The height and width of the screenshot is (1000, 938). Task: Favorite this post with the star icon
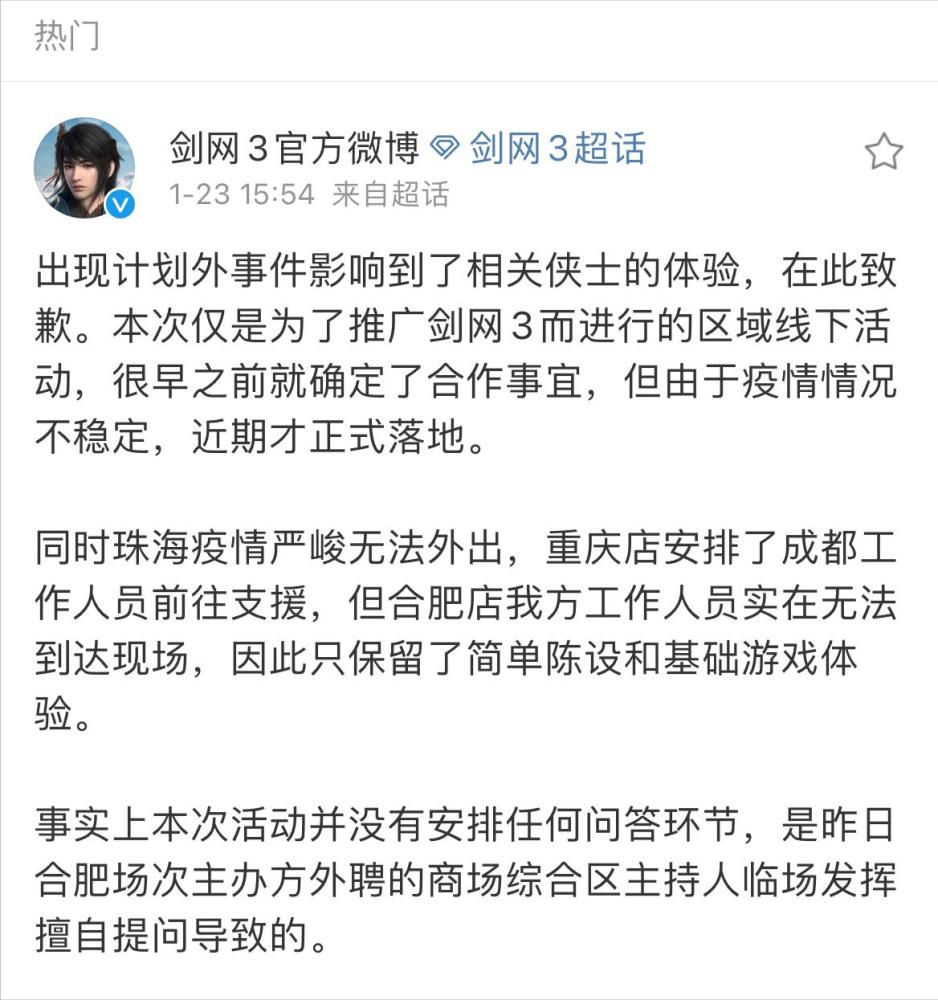pos(883,152)
